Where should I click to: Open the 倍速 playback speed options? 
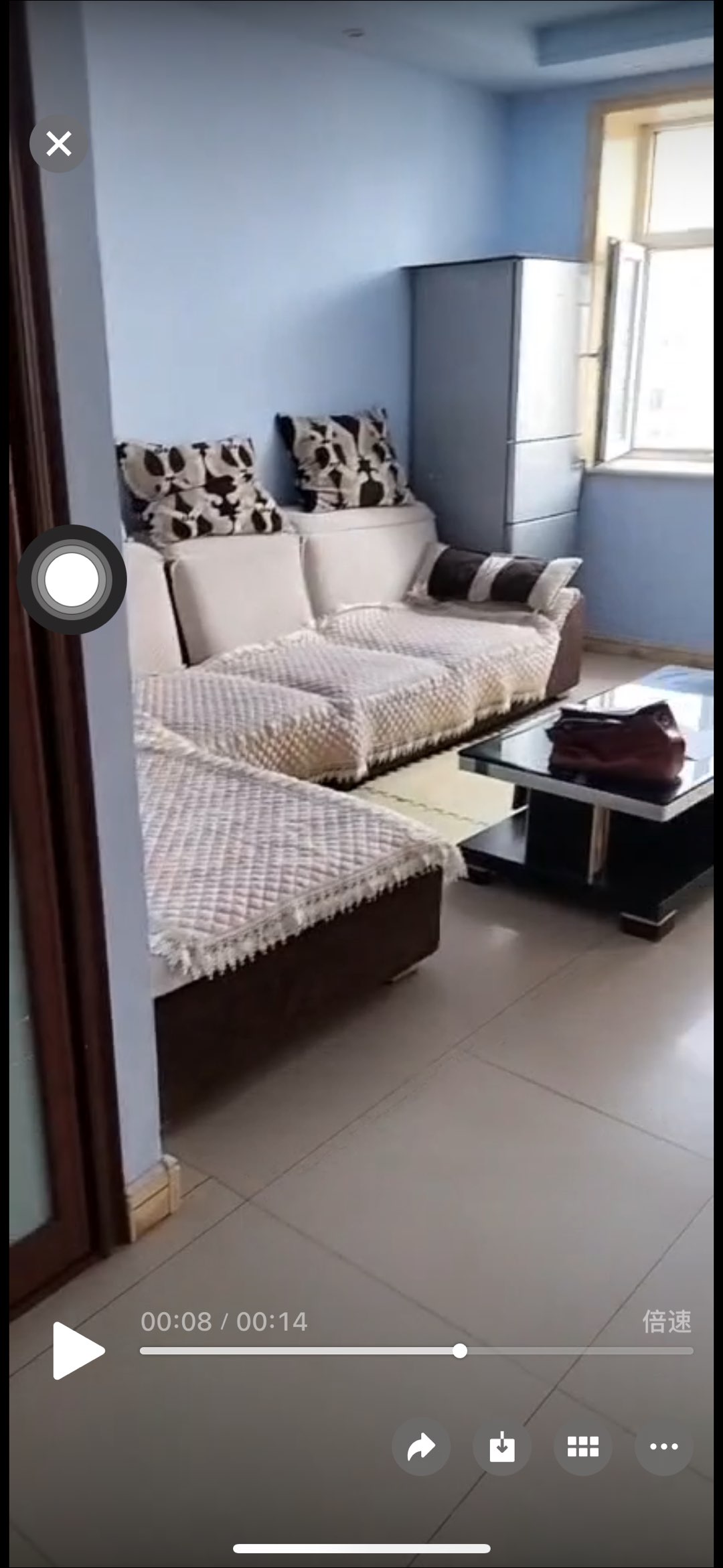667,1322
